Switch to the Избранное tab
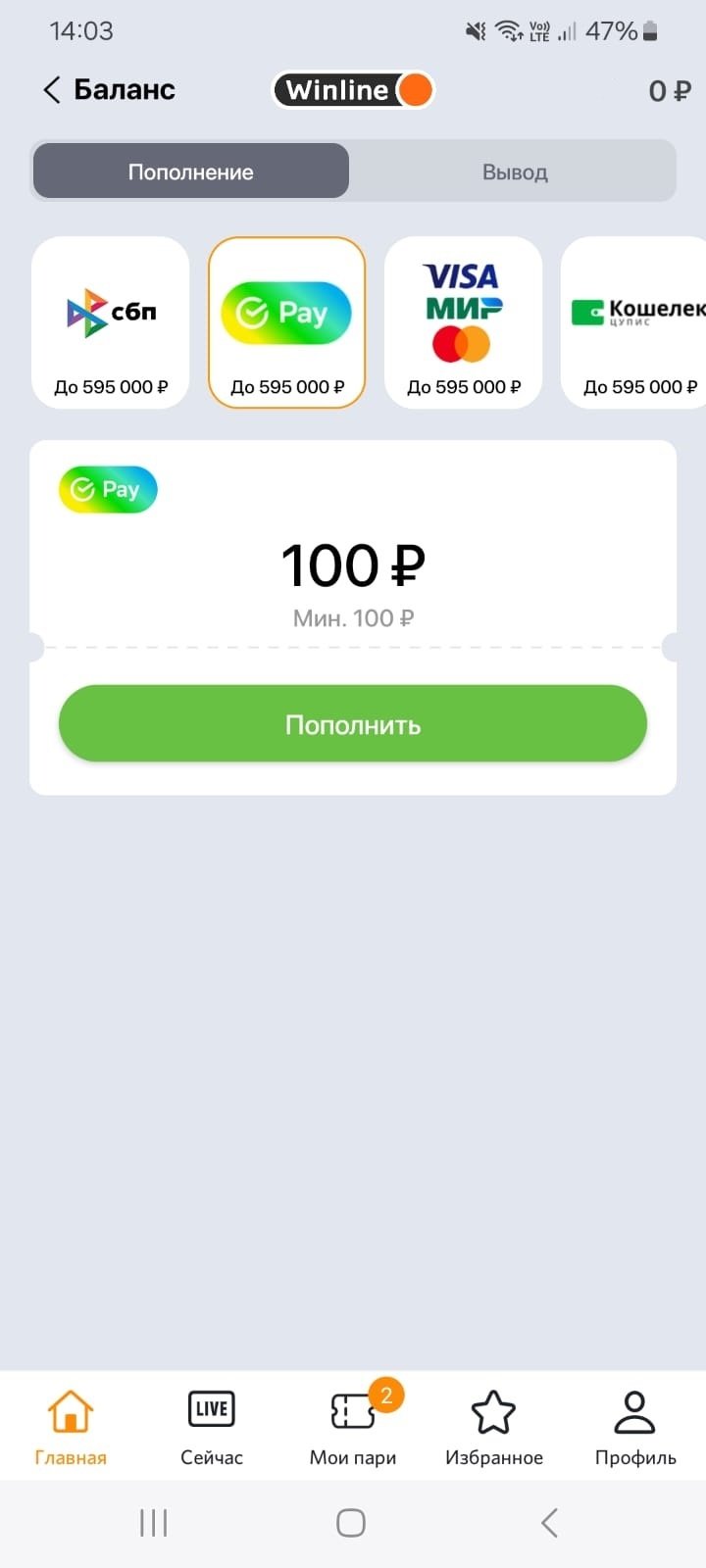This screenshot has height=1568, width=706. (494, 1426)
